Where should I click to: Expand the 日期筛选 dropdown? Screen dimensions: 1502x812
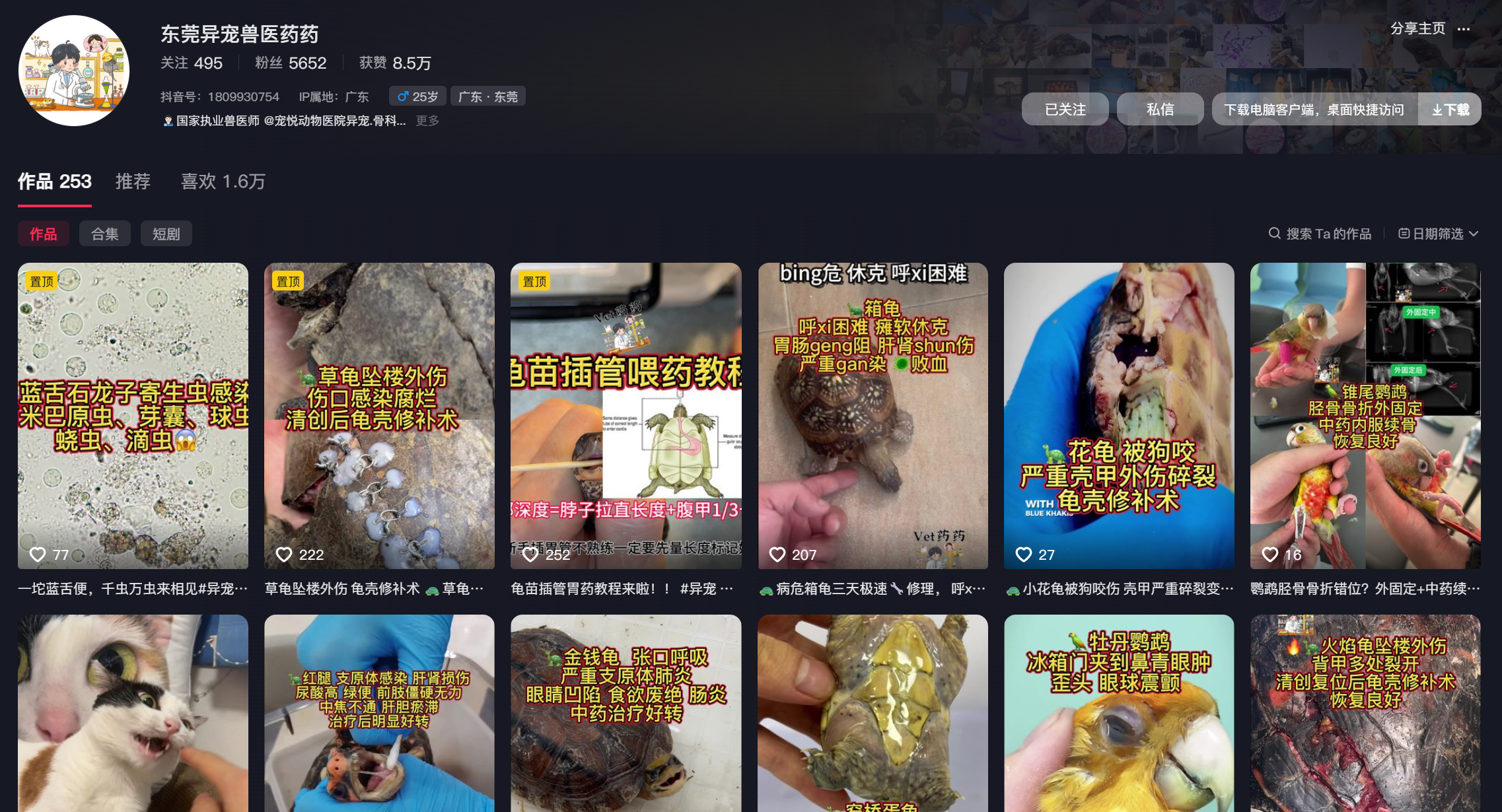[1439, 234]
